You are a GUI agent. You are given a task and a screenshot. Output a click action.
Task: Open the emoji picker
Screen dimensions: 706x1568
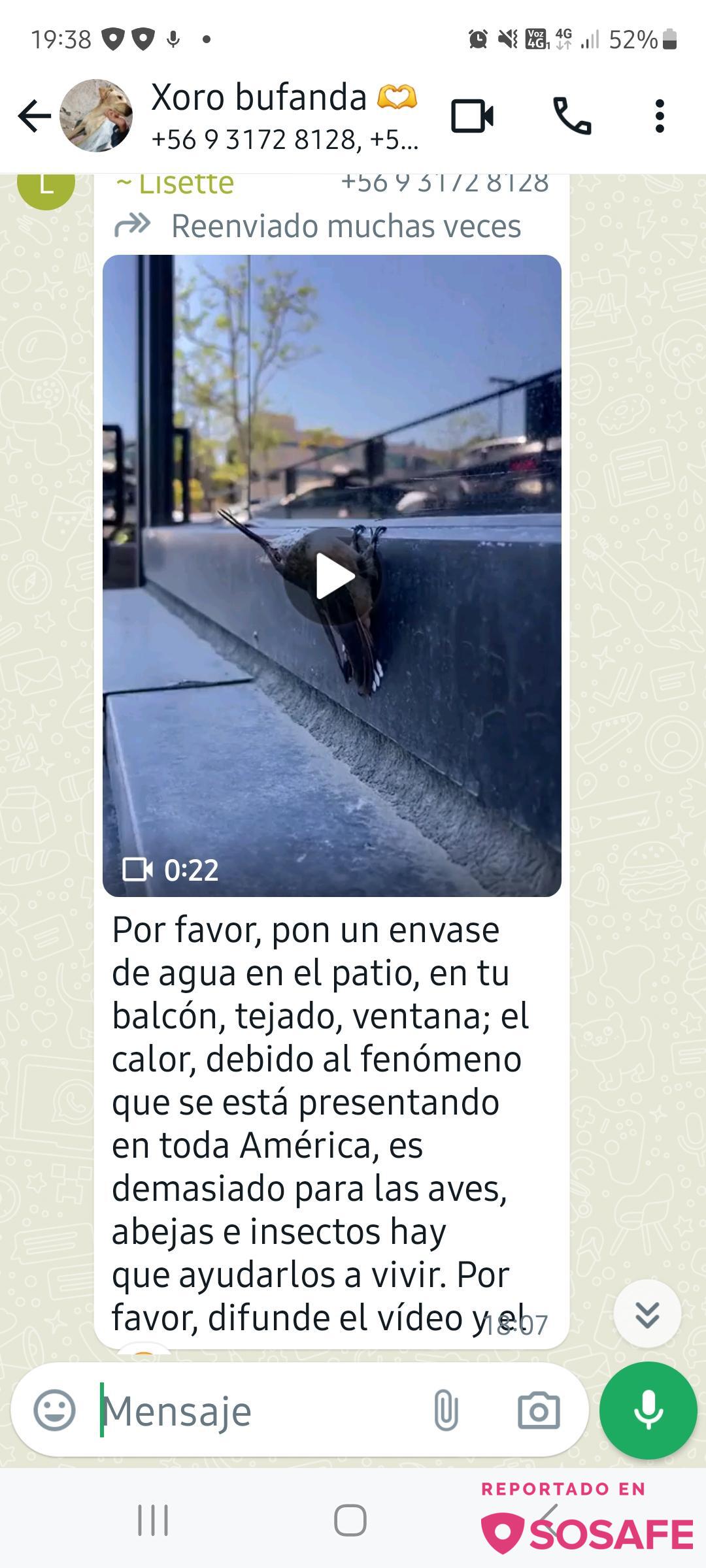point(54,1410)
